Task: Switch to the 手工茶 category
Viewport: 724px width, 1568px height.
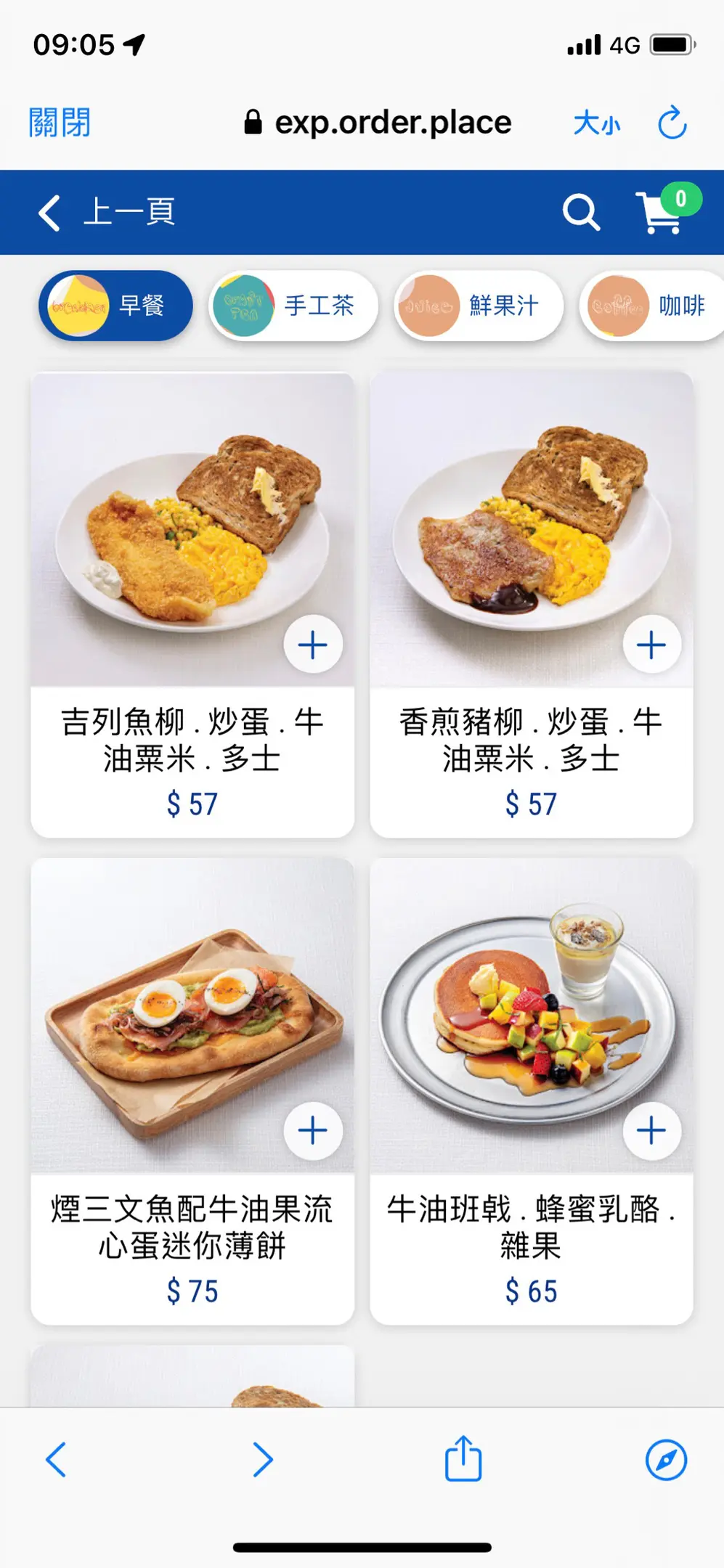Action: pyautogui.click(x=293, y=306)
